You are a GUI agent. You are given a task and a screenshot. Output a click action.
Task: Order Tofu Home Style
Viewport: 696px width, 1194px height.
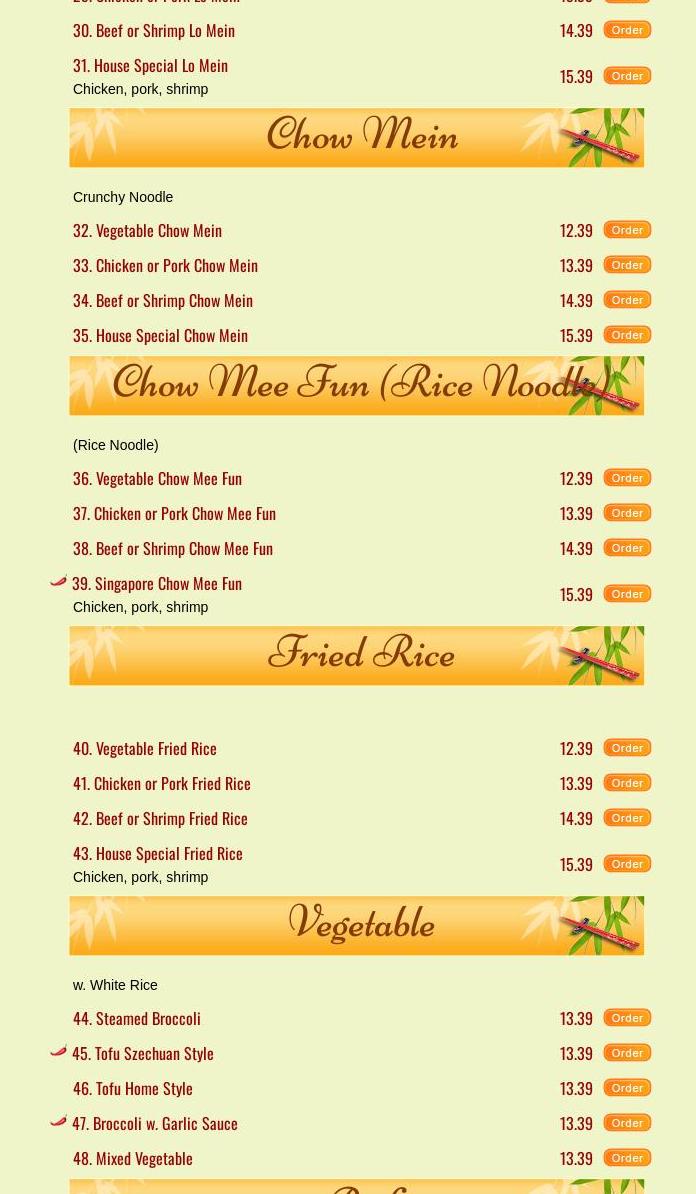click(x=627, y=1088)
